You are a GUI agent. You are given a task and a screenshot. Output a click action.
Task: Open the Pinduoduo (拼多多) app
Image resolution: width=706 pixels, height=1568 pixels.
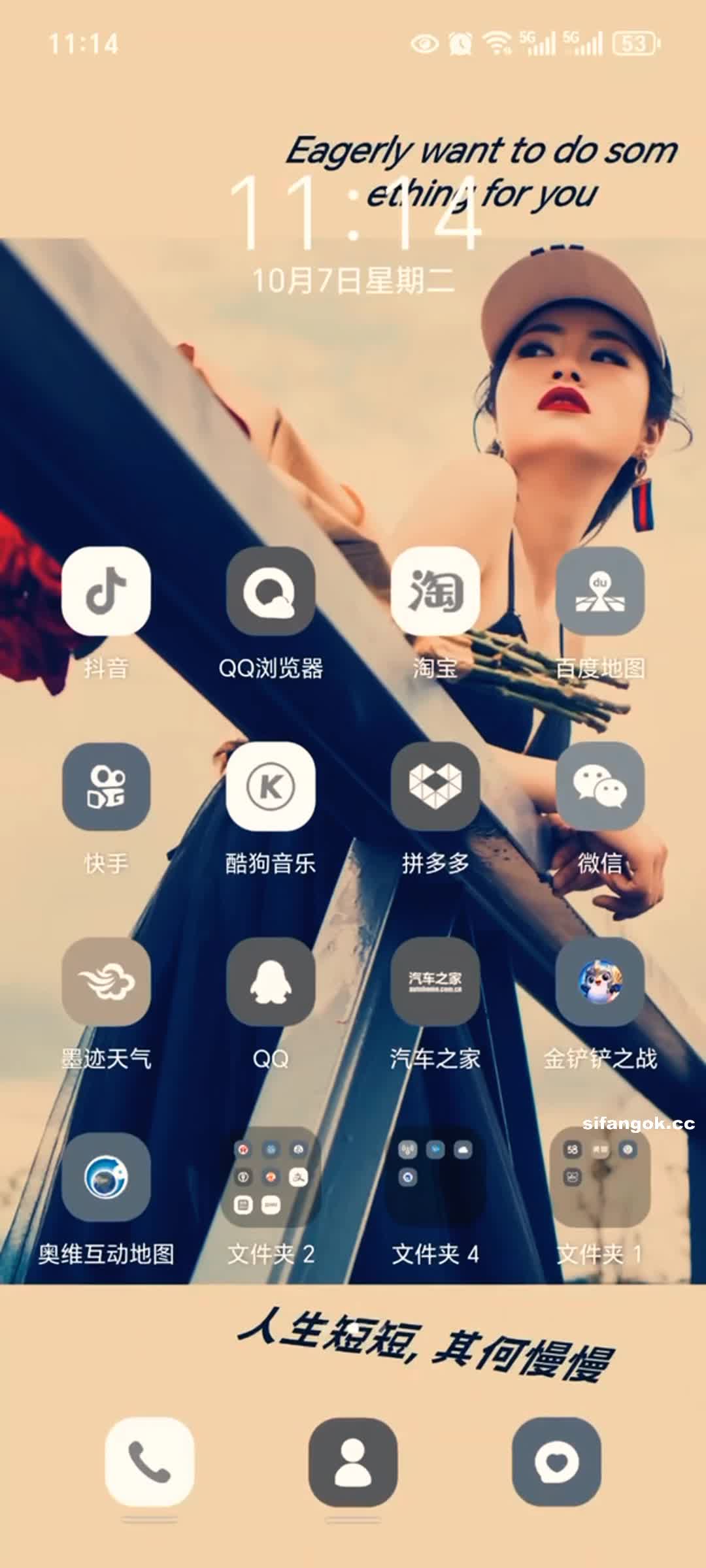435,787
